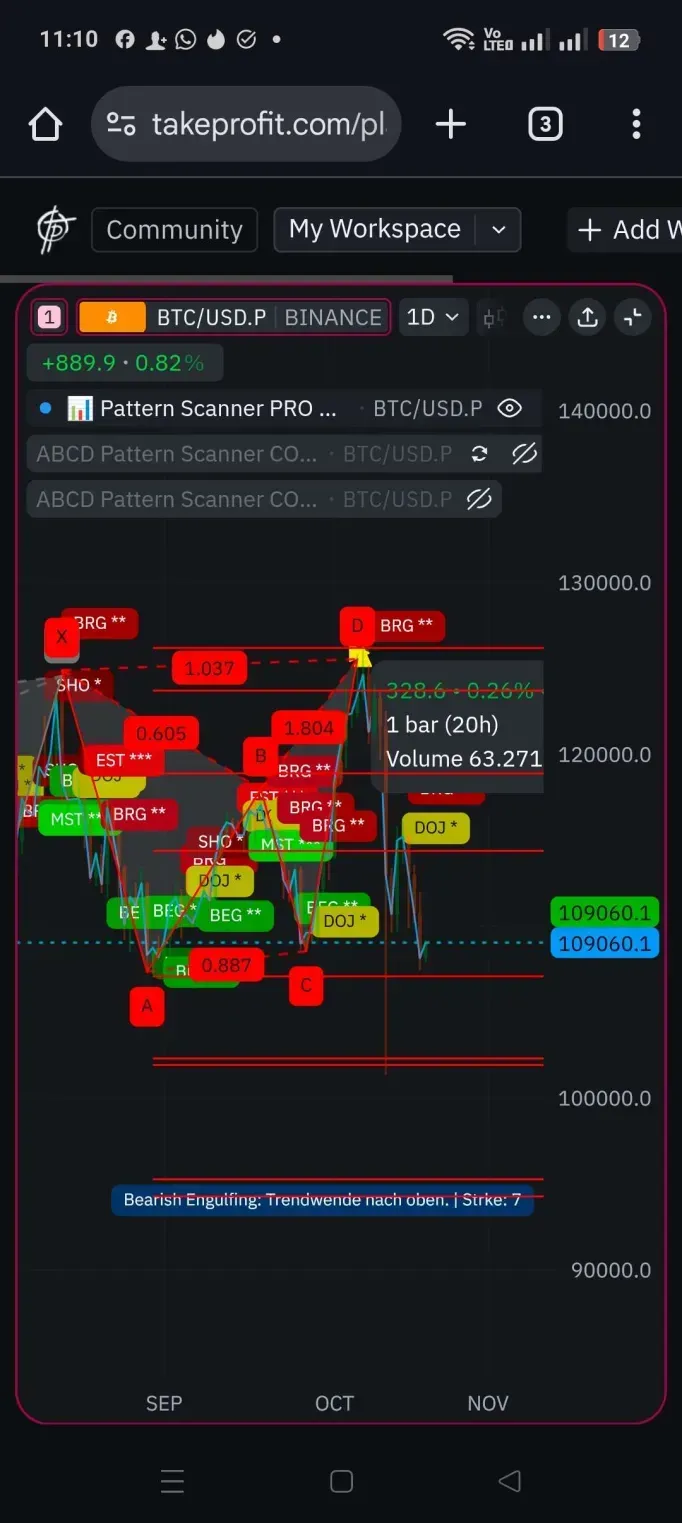Open the chart widget's more options
Image resolution: width=682 pixels, height=1523 pixels.
coord(542,318)
